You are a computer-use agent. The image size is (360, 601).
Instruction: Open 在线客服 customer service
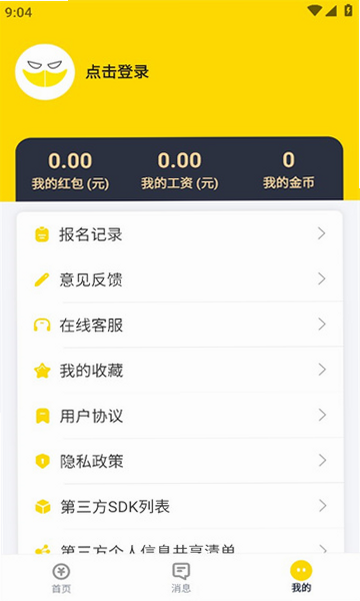pos(179,325)
